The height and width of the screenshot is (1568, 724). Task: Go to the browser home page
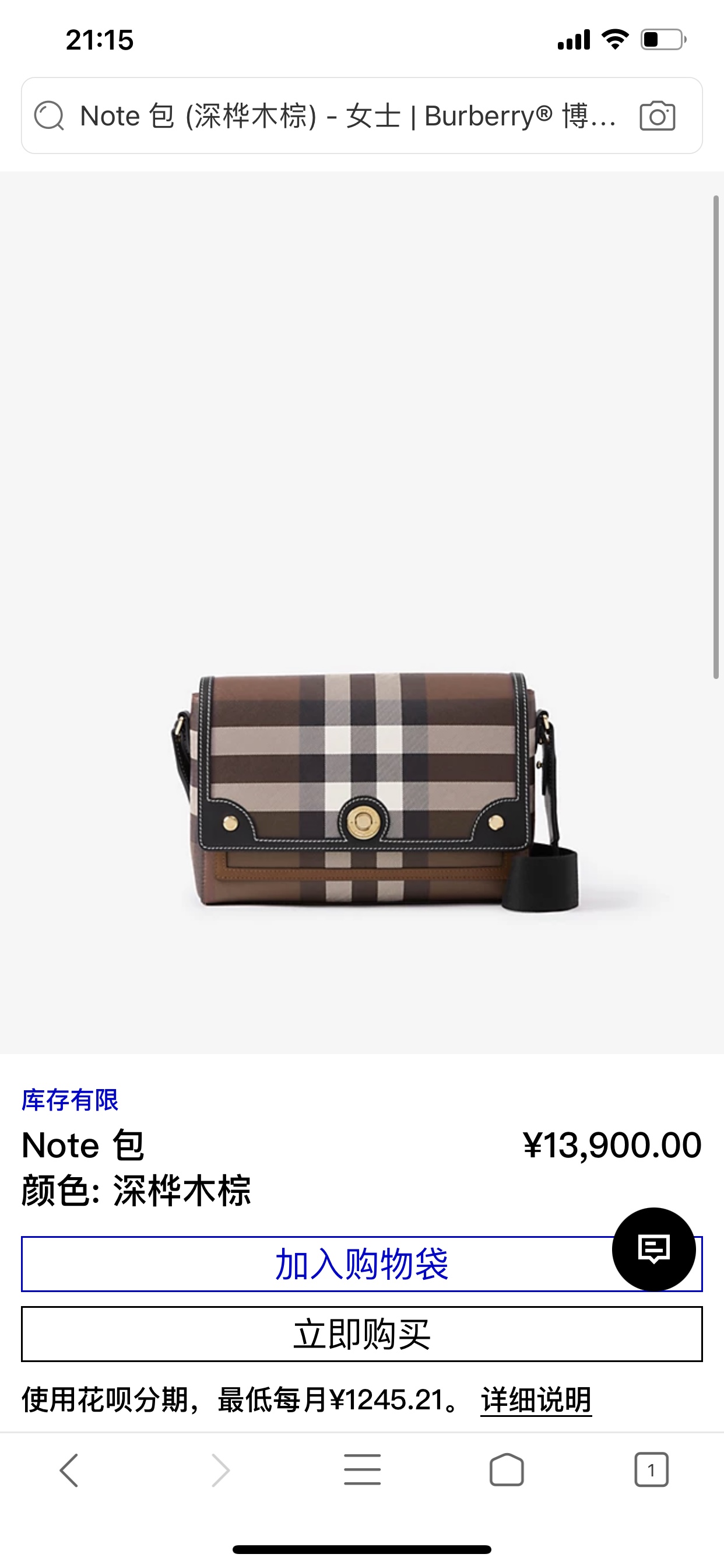506,1470
